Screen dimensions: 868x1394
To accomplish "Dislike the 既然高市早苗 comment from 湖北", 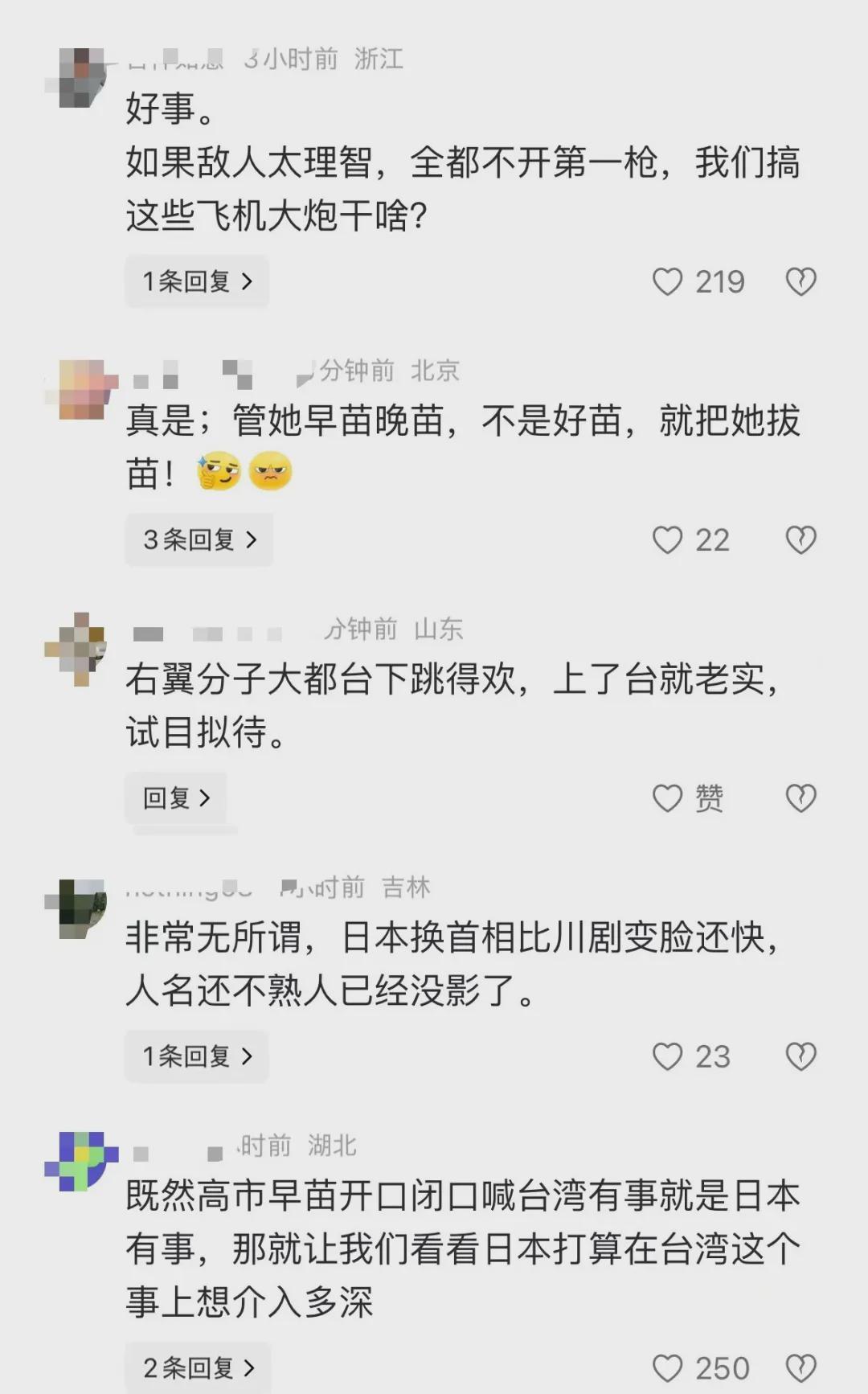I will [800, 1368].
